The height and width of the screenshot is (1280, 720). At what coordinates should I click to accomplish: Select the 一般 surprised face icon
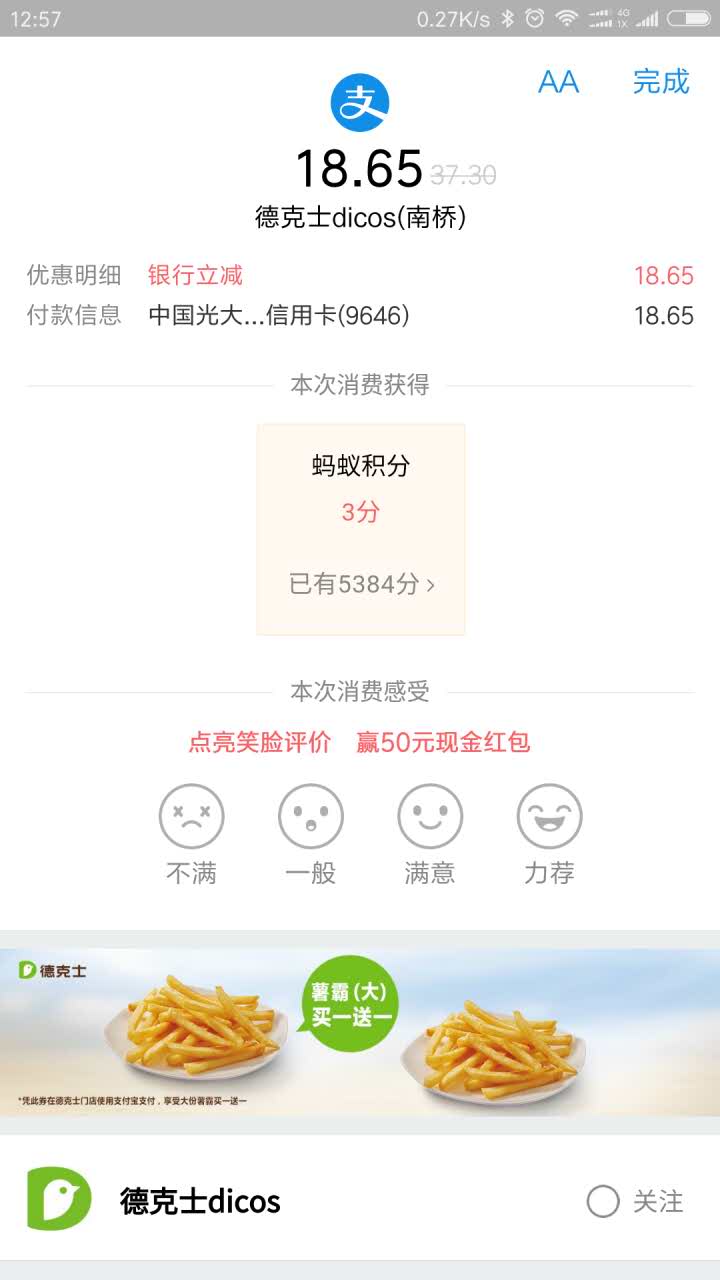click(310, 817)
